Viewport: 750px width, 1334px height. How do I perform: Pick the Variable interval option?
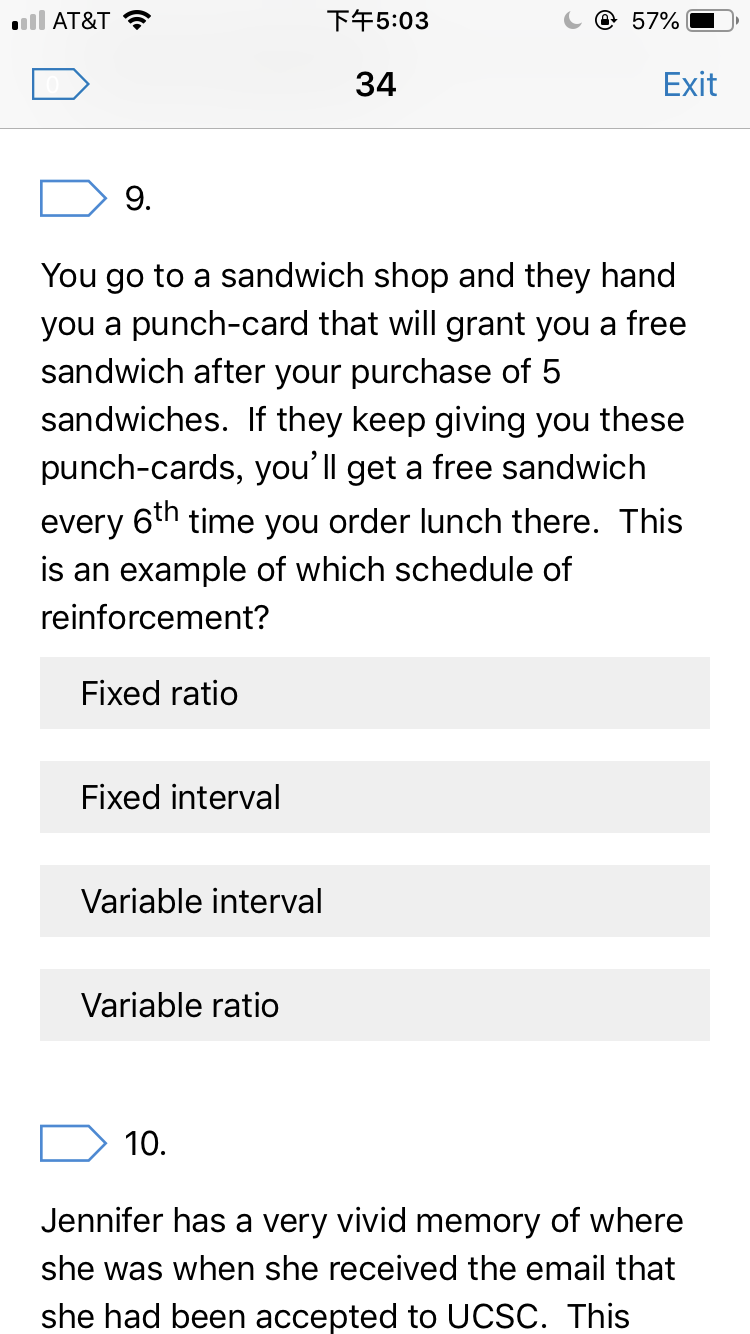[375, 901]
